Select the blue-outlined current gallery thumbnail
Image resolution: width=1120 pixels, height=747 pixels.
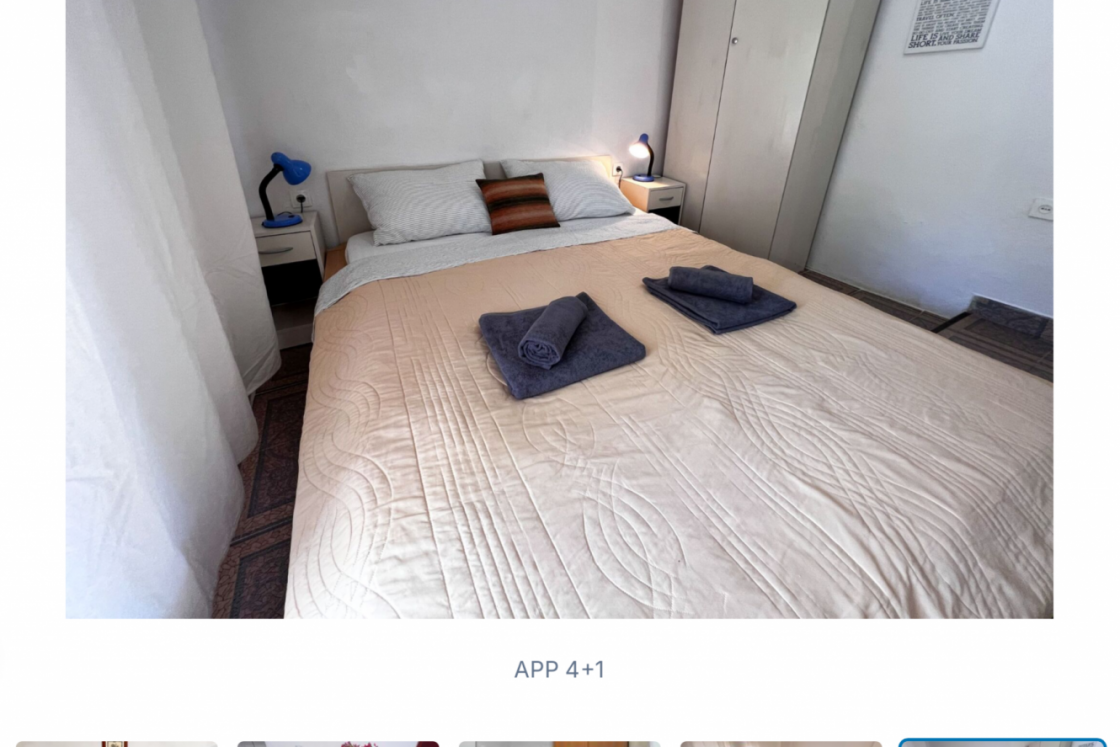[x=1002, y=743]
